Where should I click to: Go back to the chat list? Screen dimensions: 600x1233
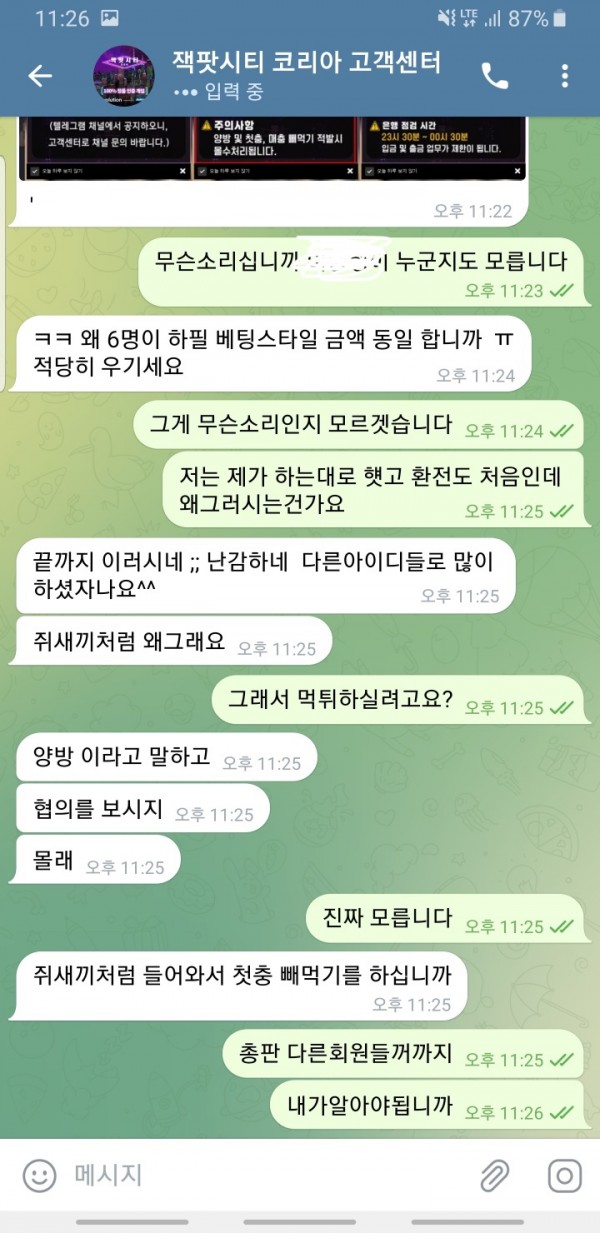pyautogui.click(x=40, y=76)
